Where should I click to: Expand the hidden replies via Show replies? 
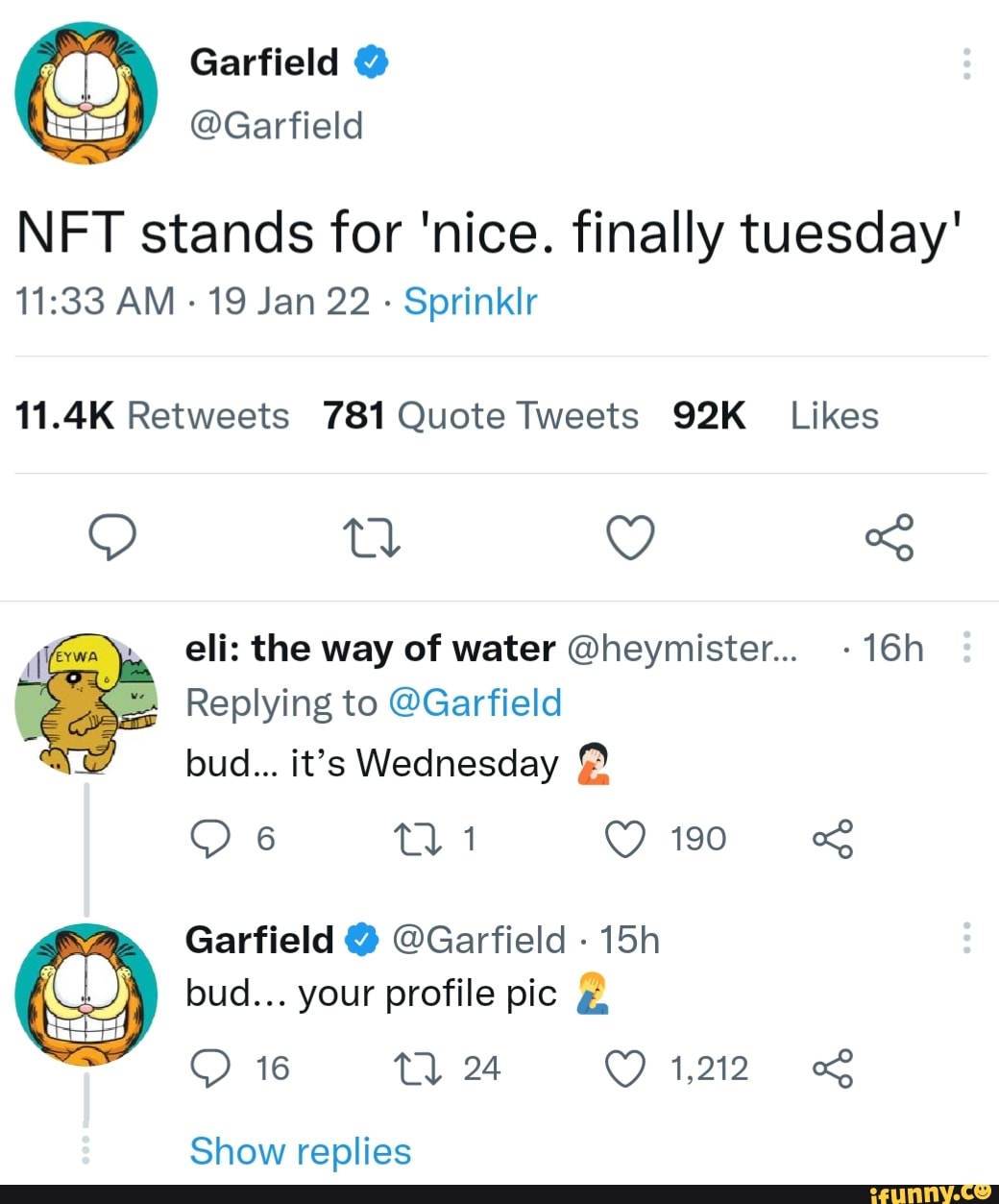[300, 1151]
